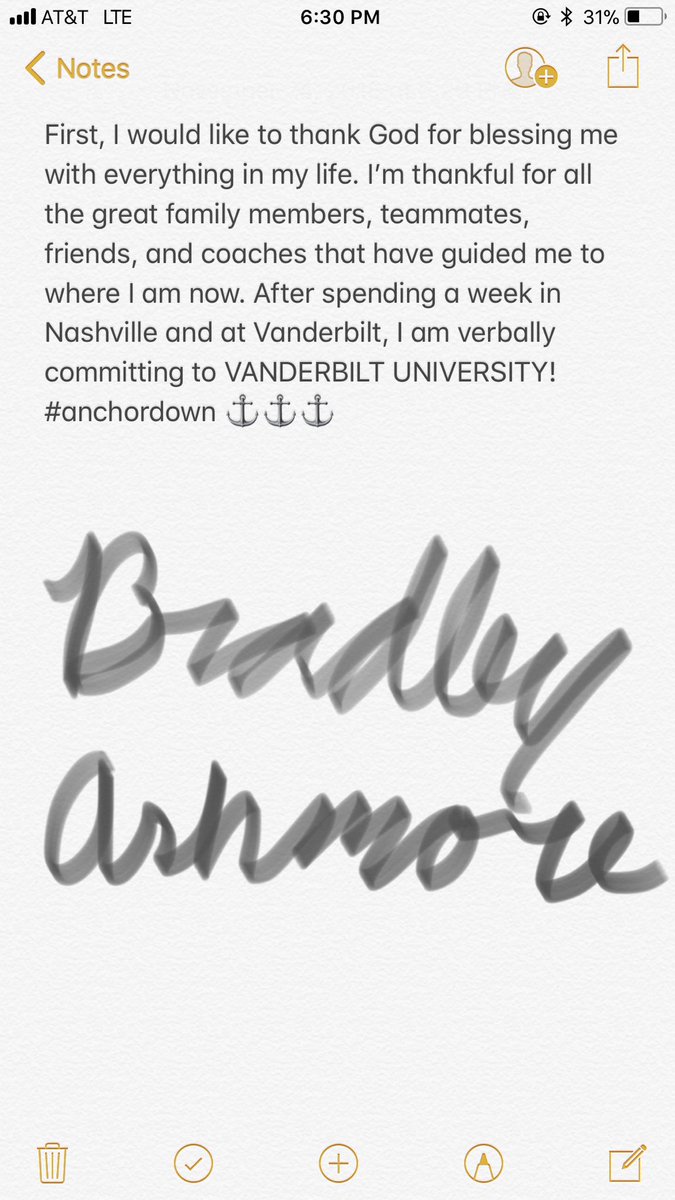
Task: Go back to Notes list
Action: pos(78,69)
